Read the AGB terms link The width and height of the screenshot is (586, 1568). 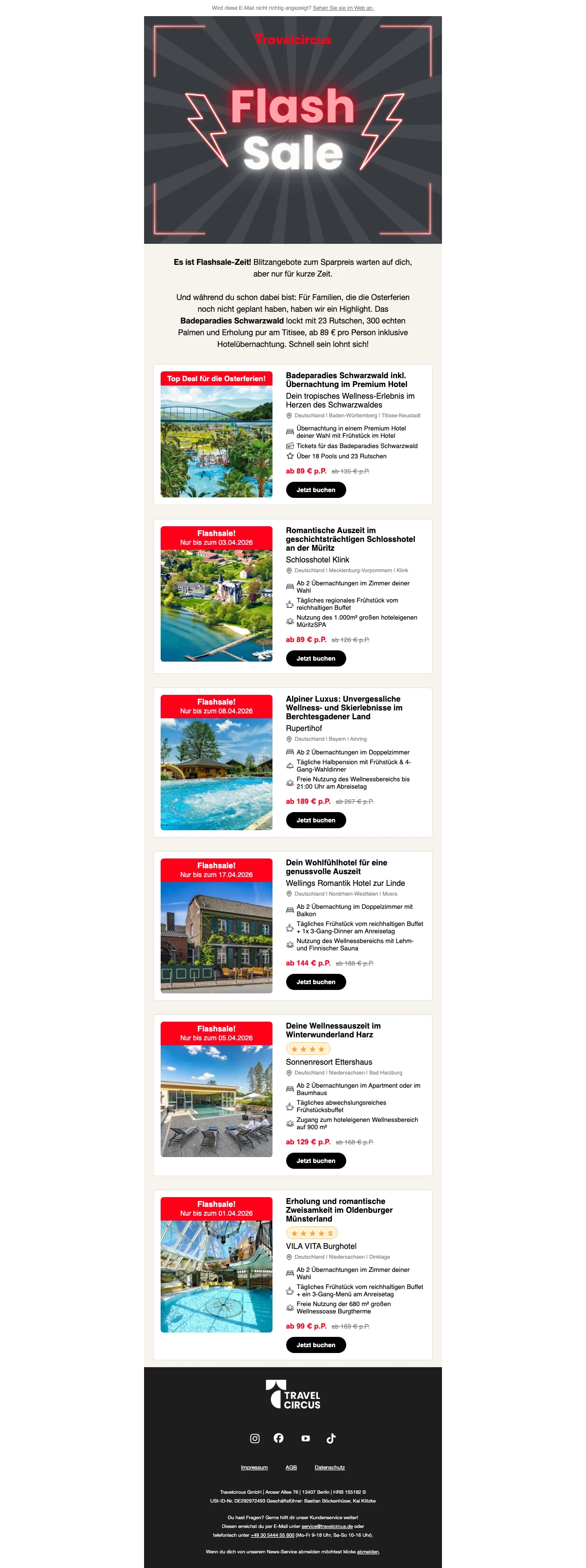point(291,1467)
